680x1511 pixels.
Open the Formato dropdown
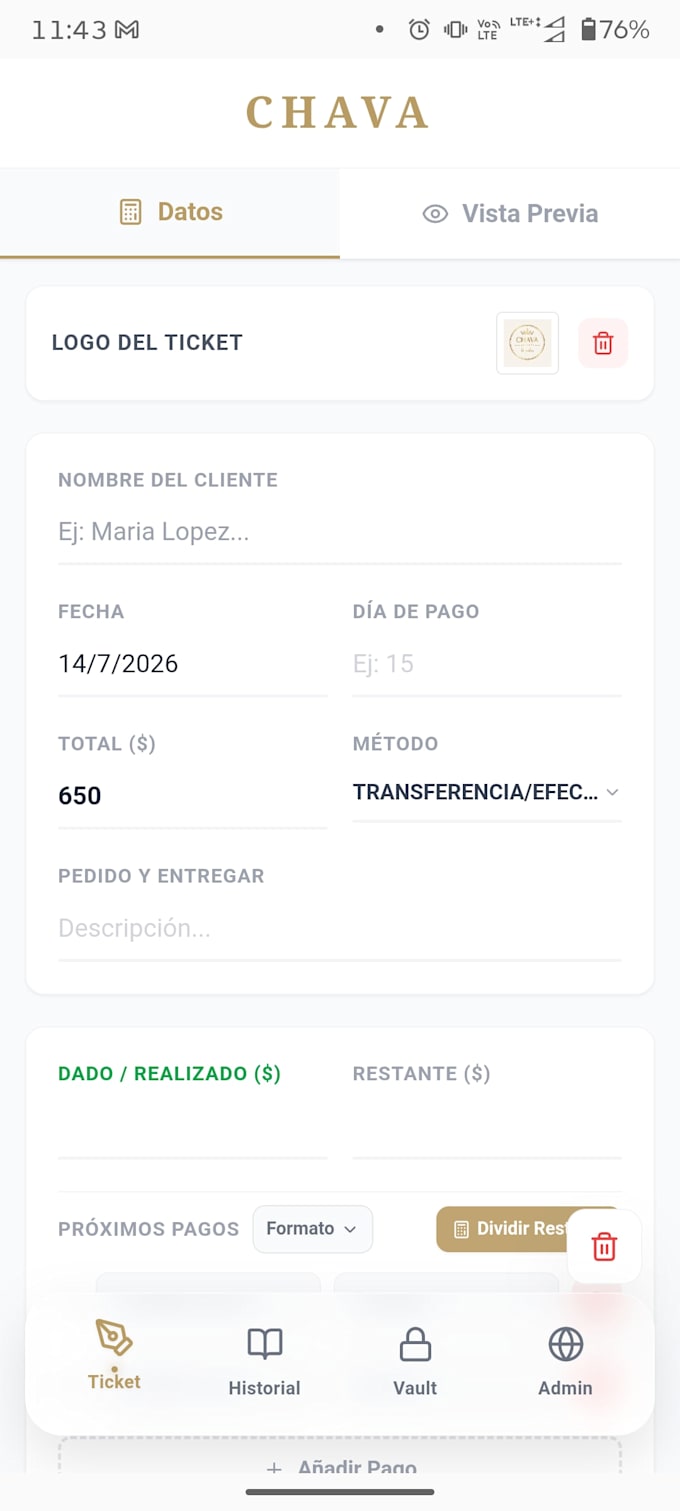tap(312, 1229)
